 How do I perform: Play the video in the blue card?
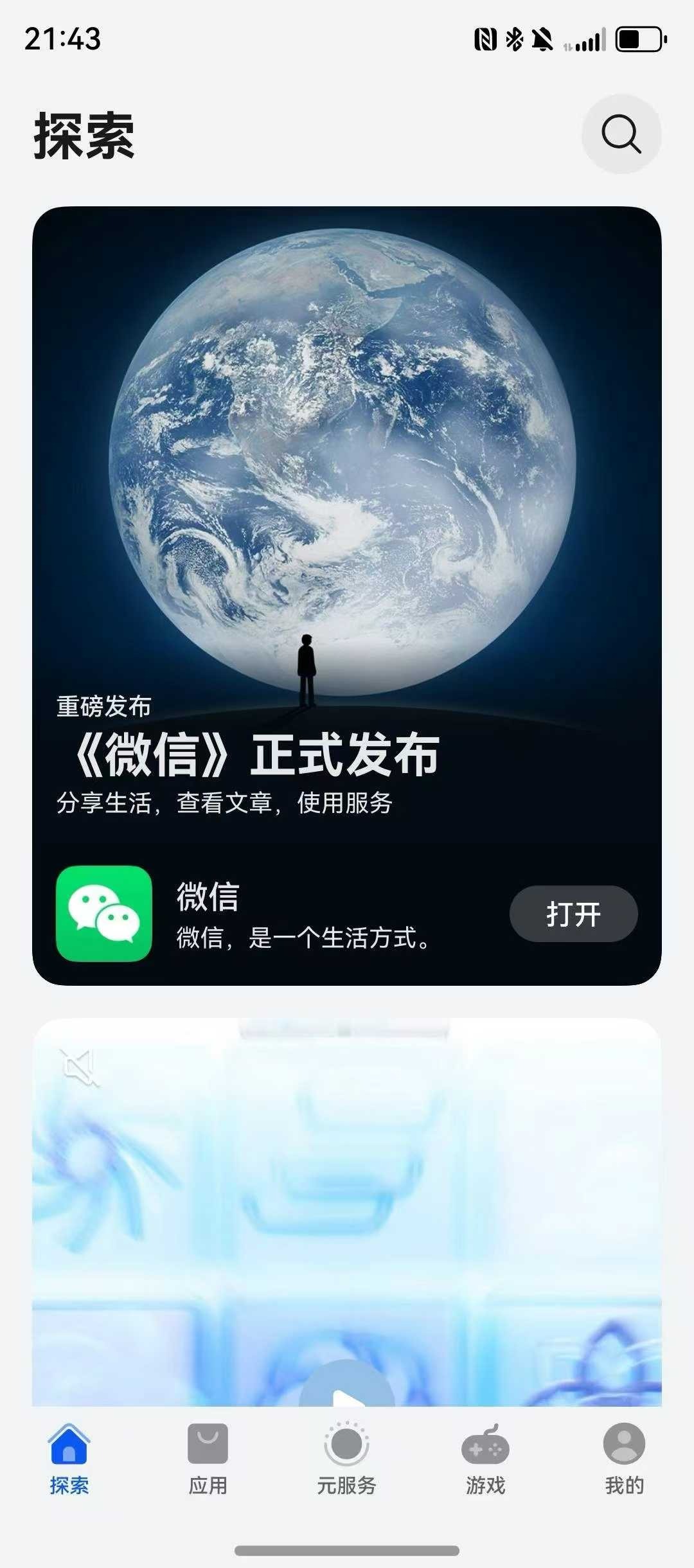(x=347, y=1391)
